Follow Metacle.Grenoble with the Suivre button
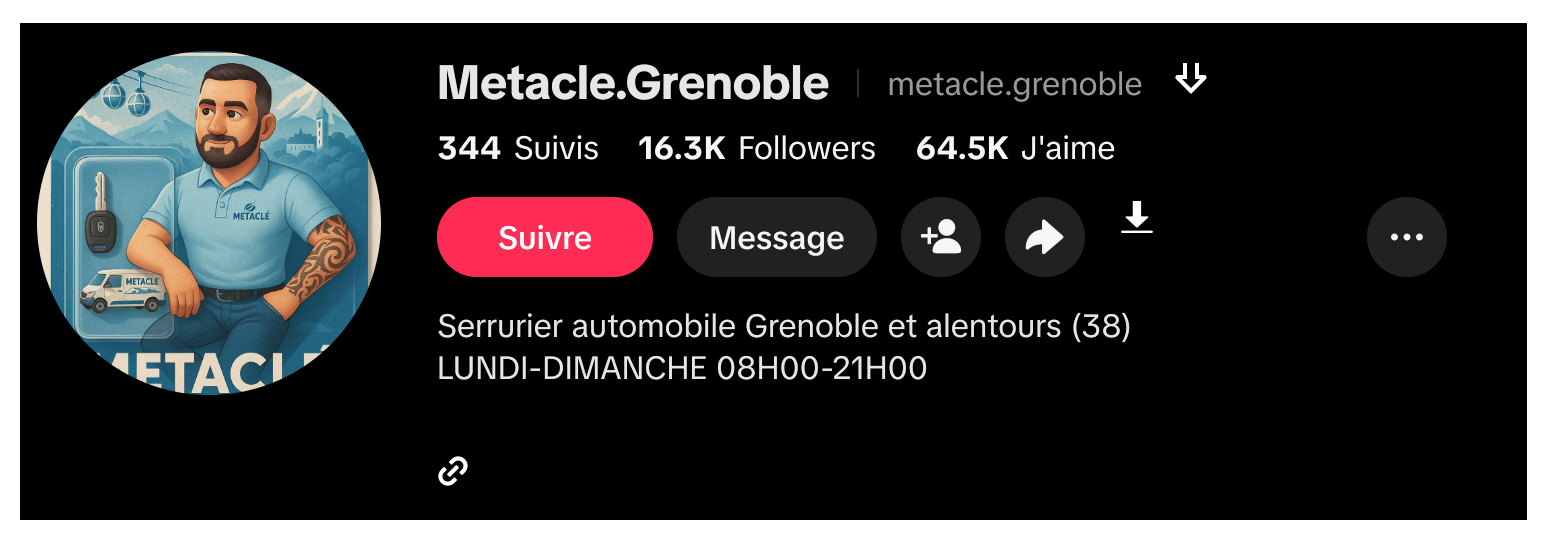Viewport: 1547px width, 538px height. [545, 237]
